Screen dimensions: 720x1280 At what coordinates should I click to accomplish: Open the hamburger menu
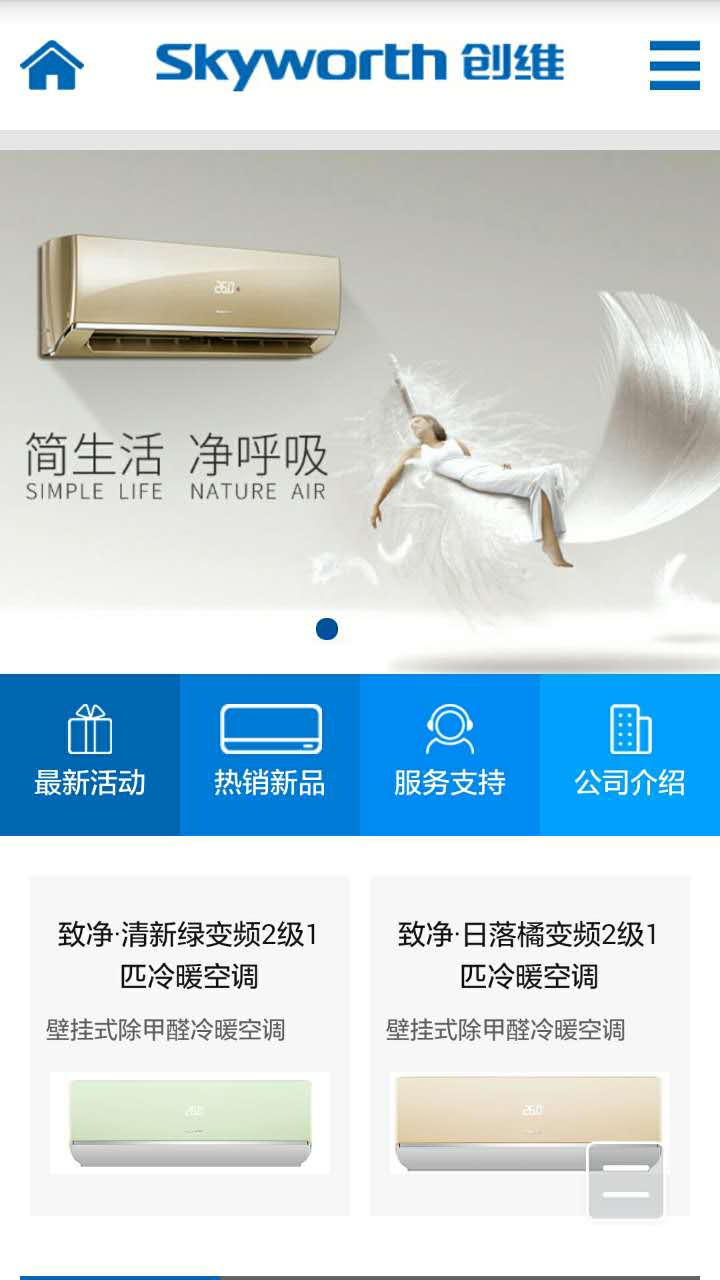pyautogui.click(x=674, y=66)
